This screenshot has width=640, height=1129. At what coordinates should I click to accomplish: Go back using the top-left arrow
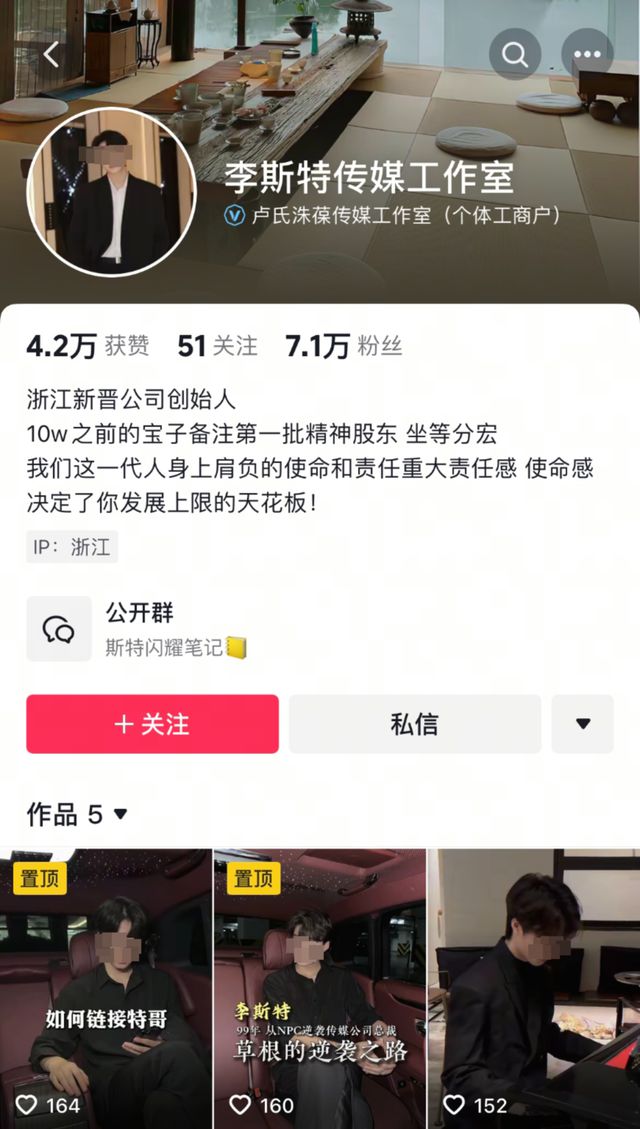[52, 55]
